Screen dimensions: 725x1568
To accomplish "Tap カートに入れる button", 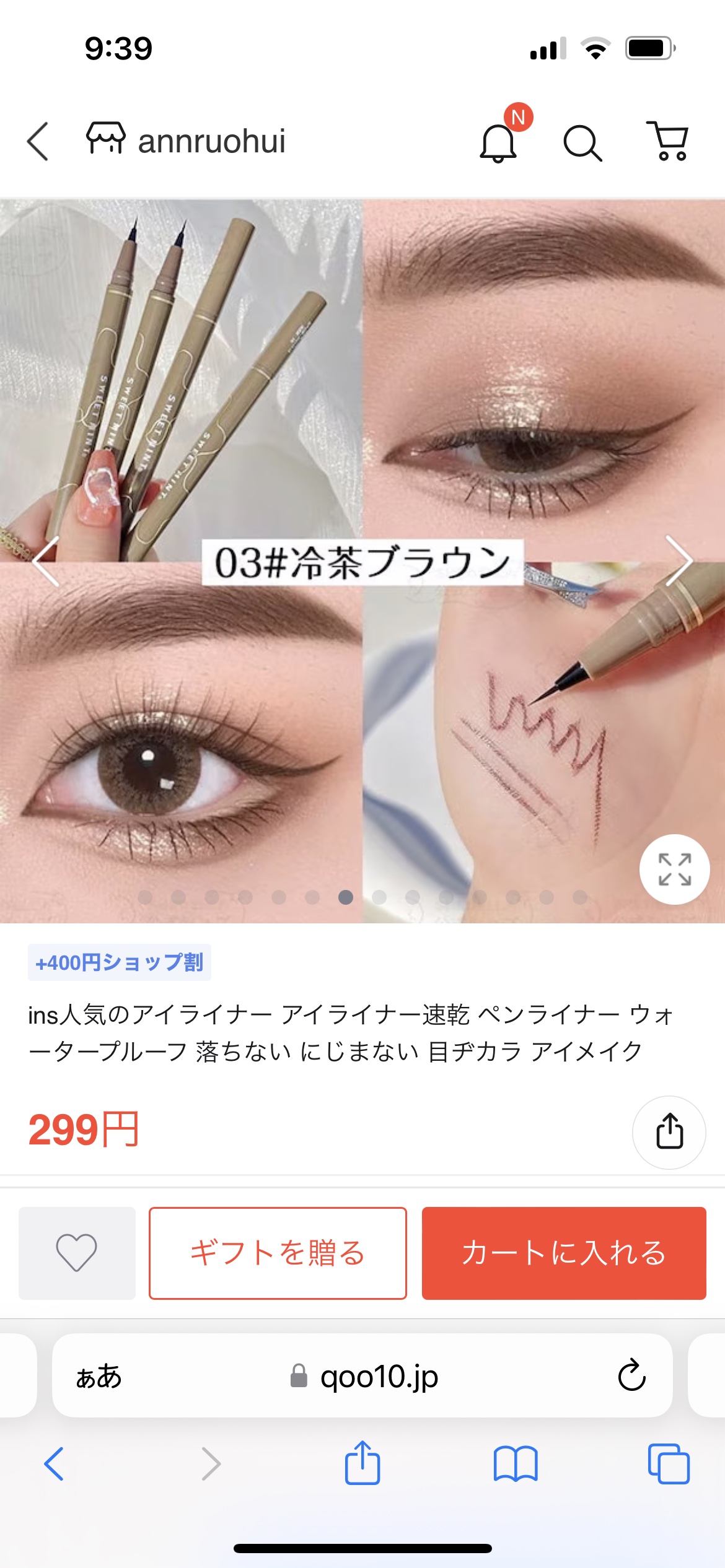I will 564,1253.
